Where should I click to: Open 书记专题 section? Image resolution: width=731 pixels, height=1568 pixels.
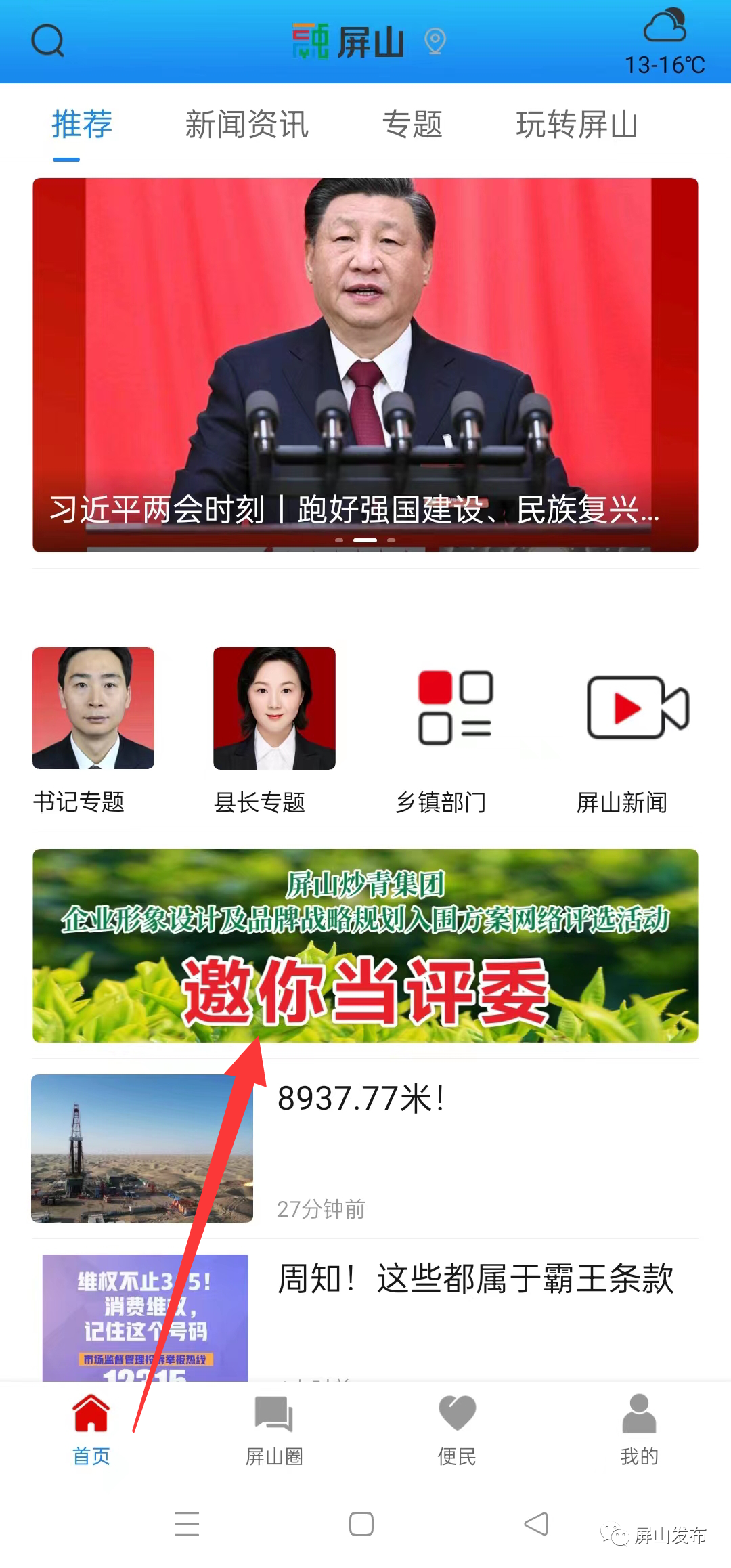pos(93,731)
